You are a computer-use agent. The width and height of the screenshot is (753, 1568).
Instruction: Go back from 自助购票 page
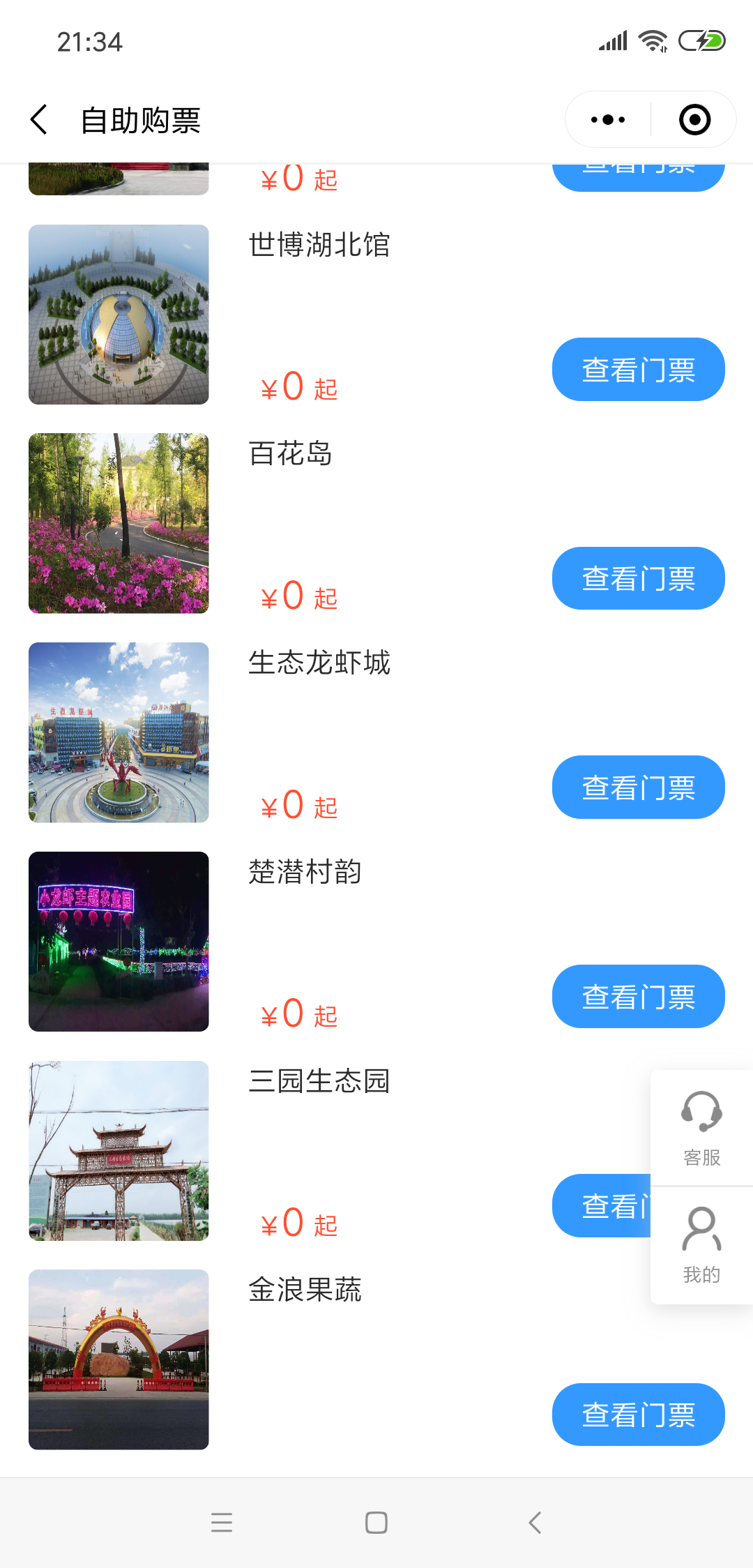tap(40, 120)
